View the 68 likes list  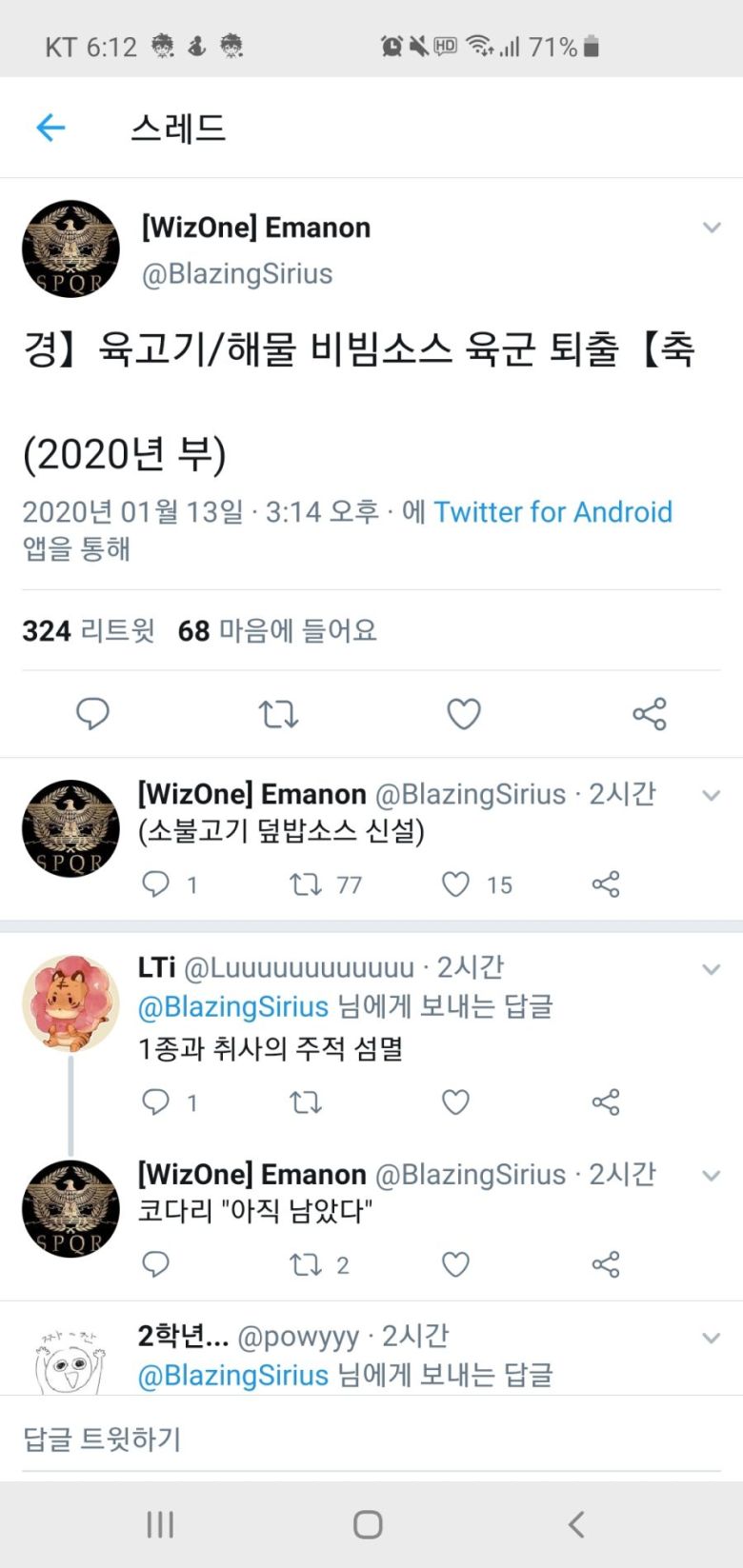(x=277, y=630)
